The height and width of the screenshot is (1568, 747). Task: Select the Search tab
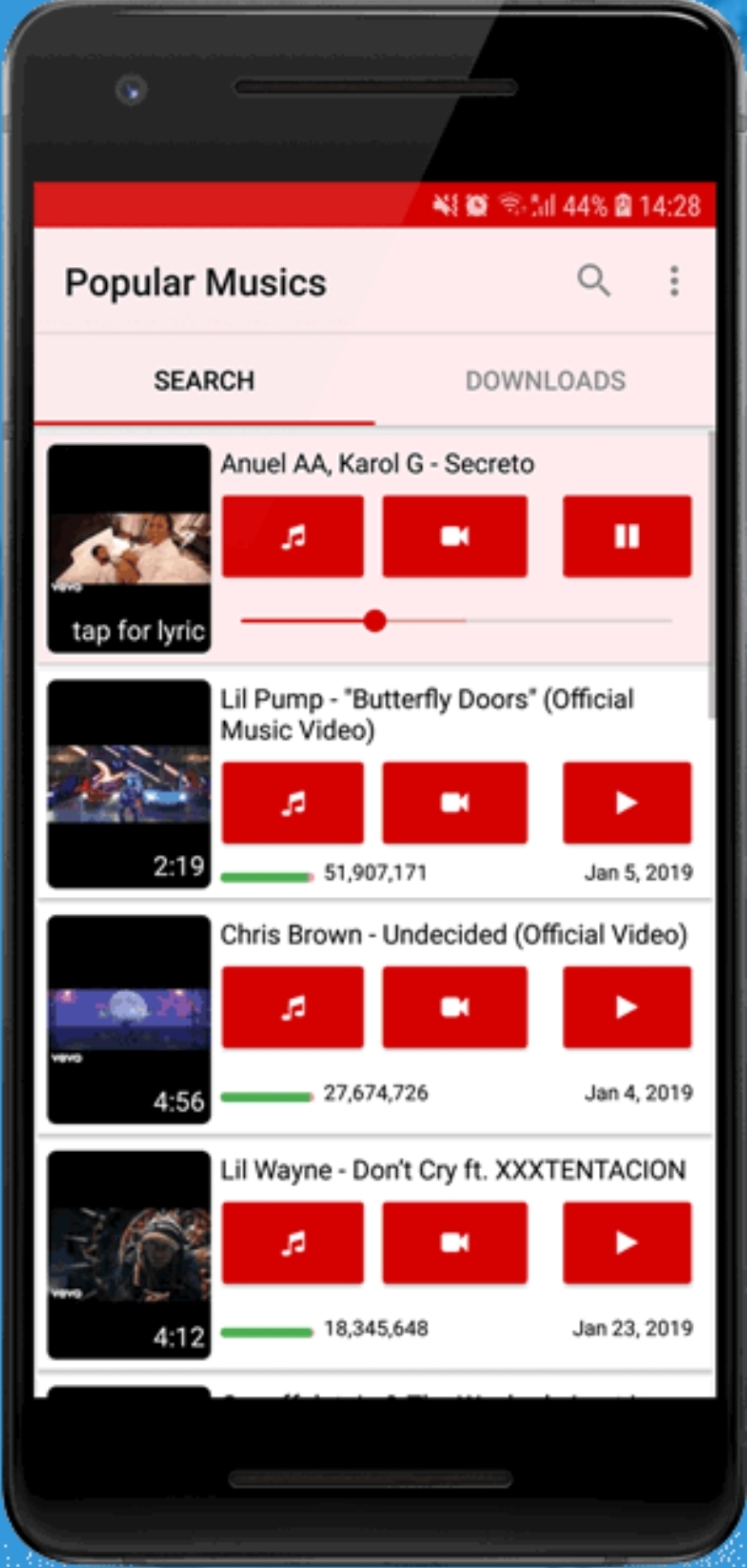(x=204, y=380)
